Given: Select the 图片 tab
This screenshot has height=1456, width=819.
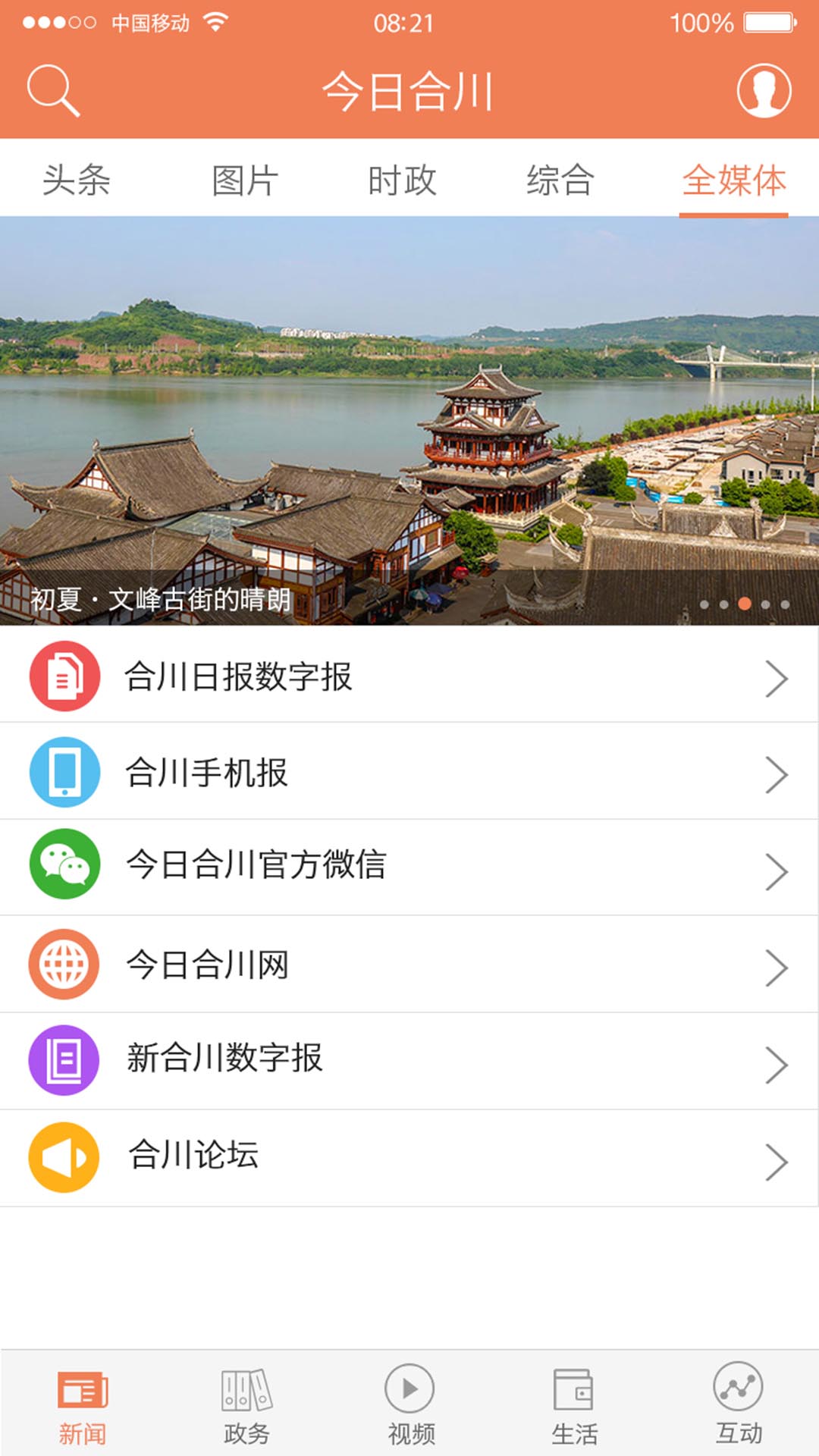Looking at the screenshot, I should [243, 180].
